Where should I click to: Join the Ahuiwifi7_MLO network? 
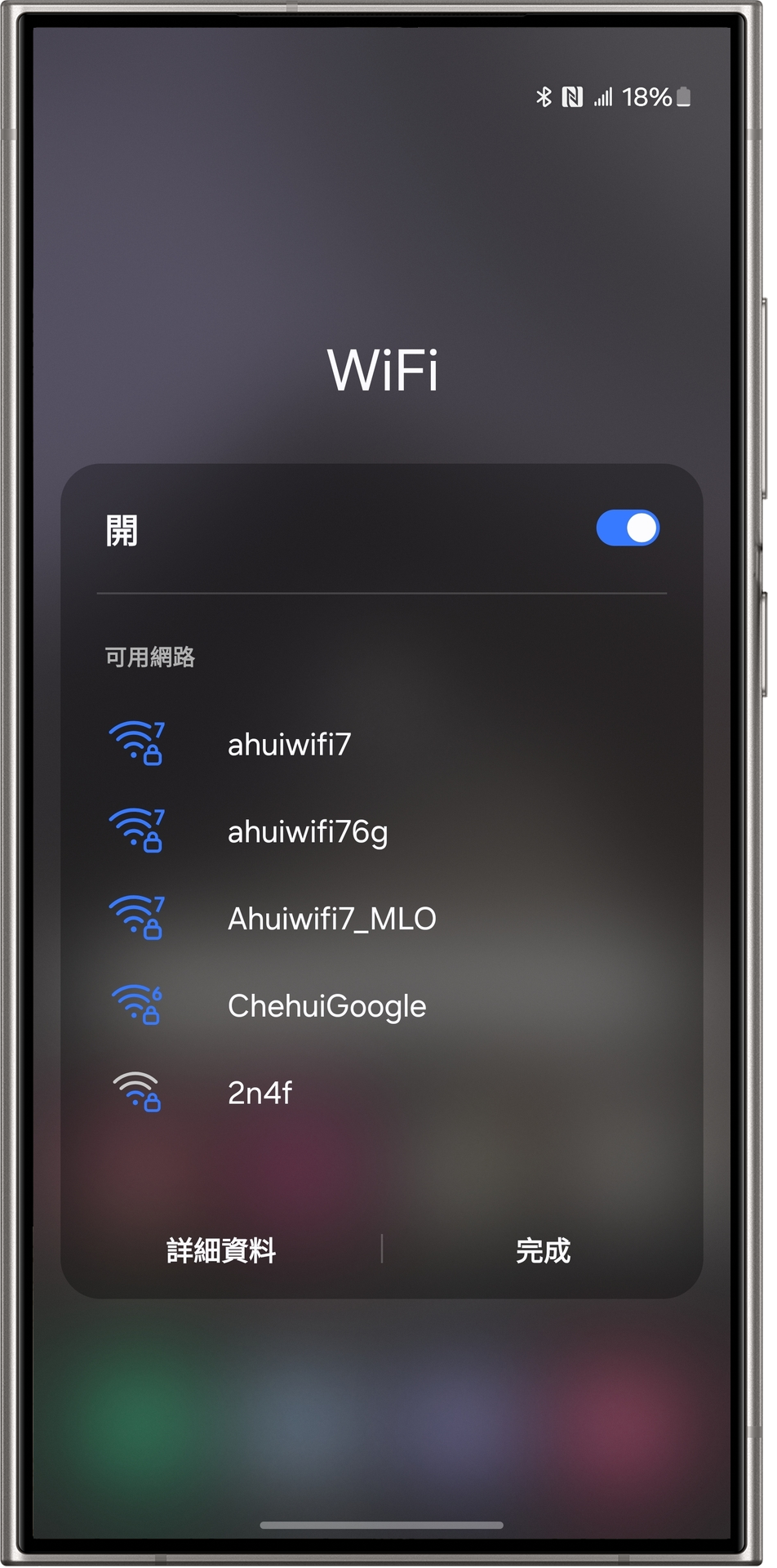[331, 919]
